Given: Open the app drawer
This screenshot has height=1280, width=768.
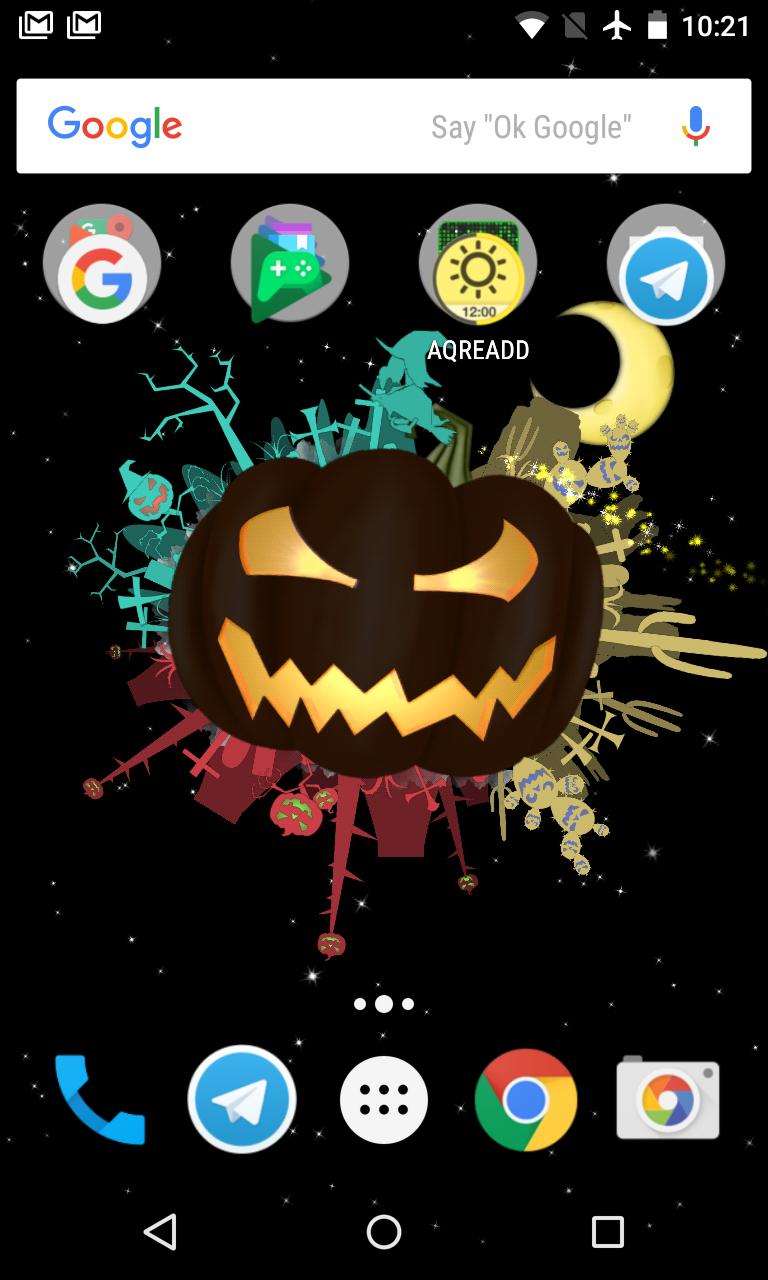Looking at the screenshot, I should point(384,1099).
